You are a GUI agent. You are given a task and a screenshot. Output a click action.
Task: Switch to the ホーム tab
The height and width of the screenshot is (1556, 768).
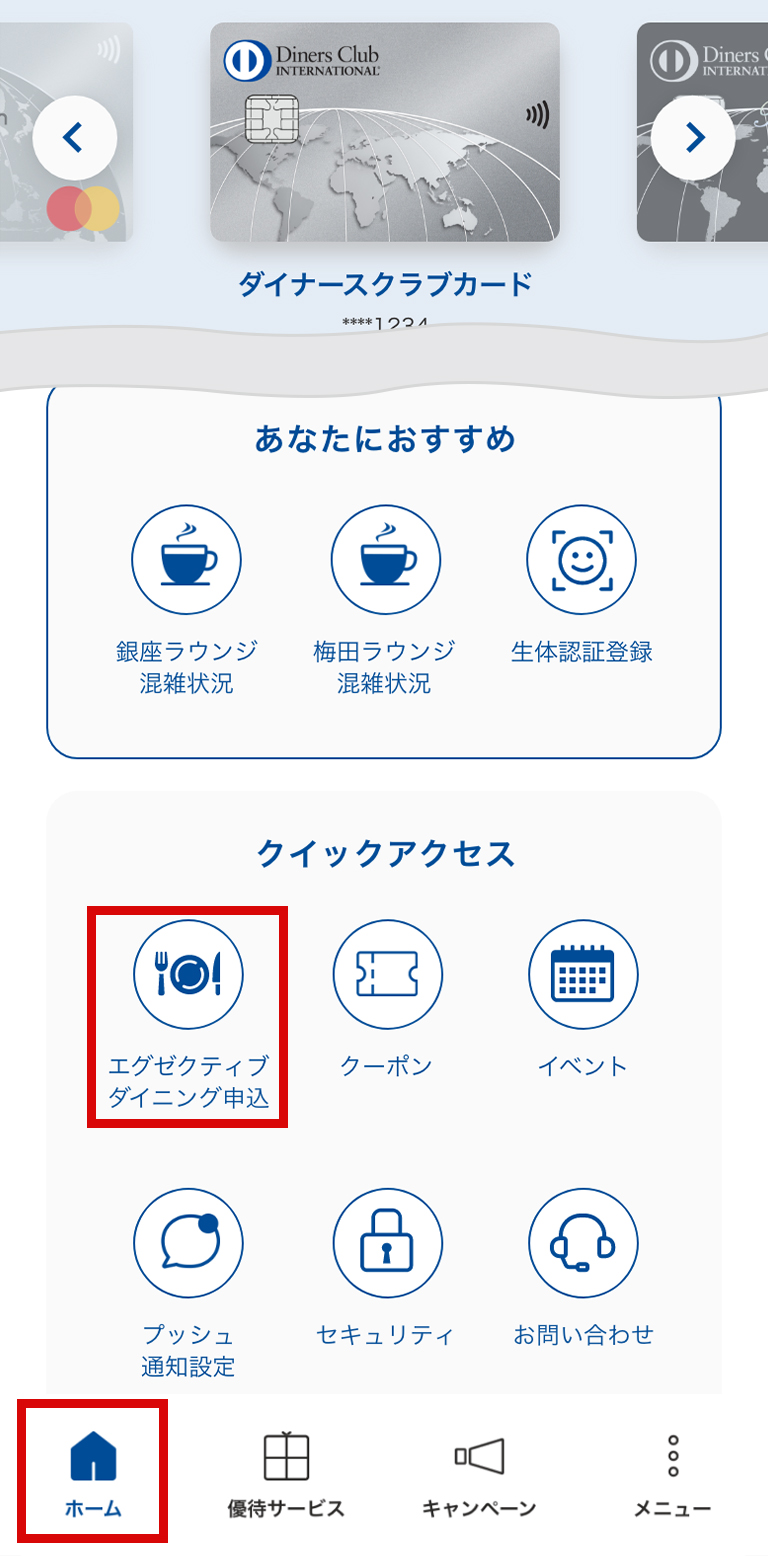[93, 1473]
